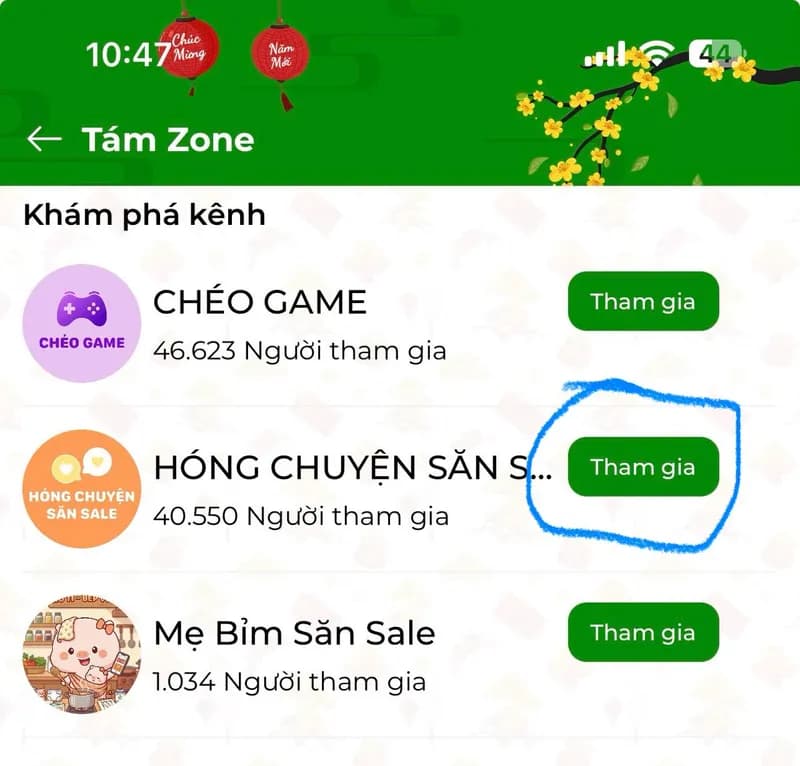Join the Mẹ Bỉm Săn Sale channel
This screenshot has height=766, width=800.
click(x=643, y=632)
